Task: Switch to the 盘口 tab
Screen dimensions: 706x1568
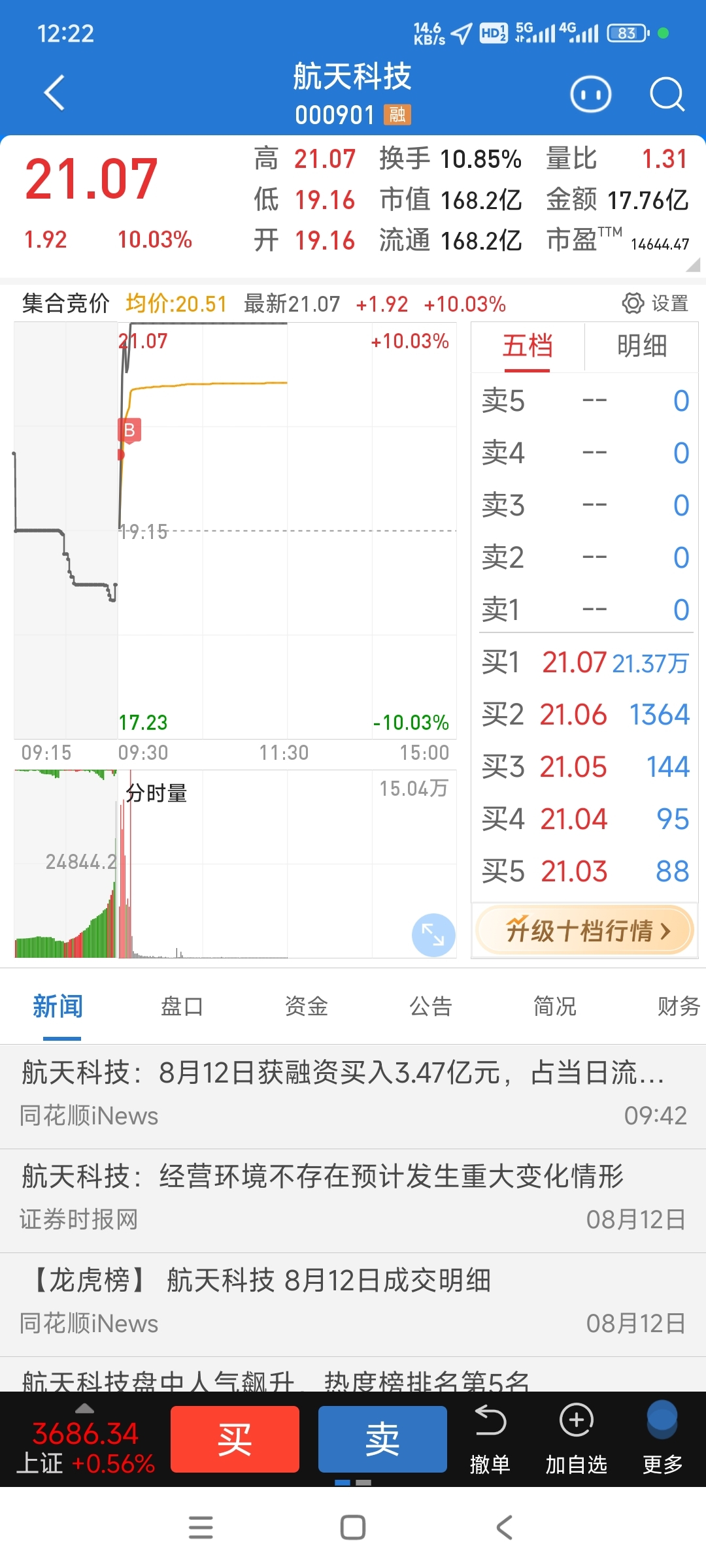Action: [x=182, y=1006]
